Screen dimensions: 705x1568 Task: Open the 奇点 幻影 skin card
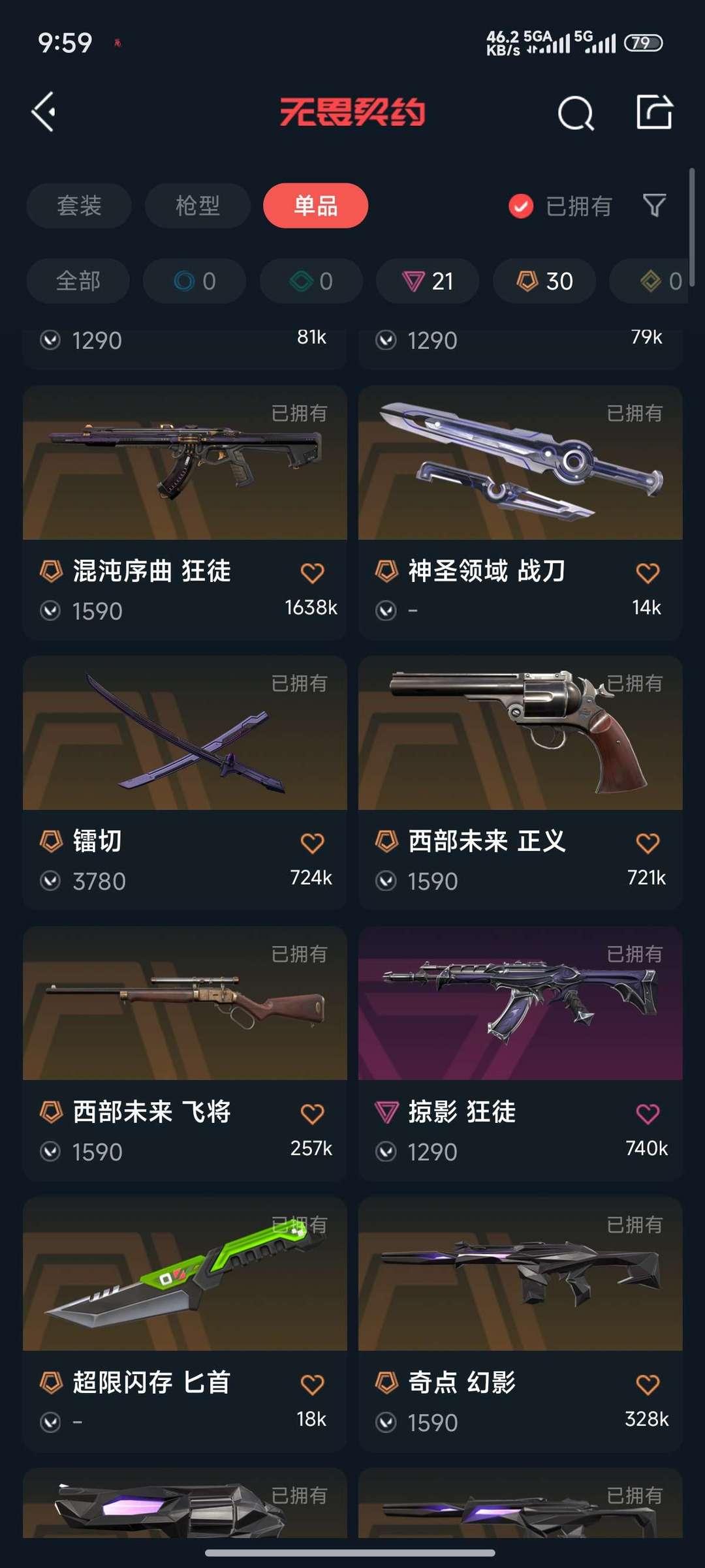click(x=520, y=1324)
